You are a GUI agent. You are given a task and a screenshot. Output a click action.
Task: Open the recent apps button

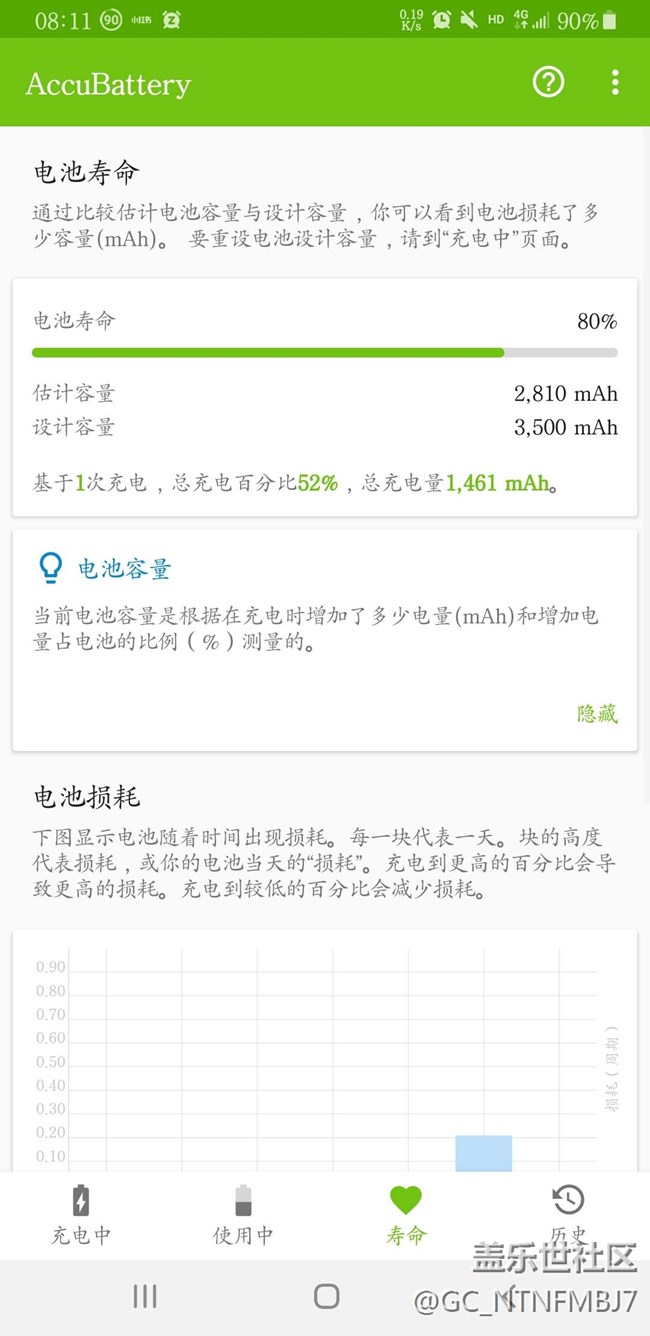(145, 1297)
